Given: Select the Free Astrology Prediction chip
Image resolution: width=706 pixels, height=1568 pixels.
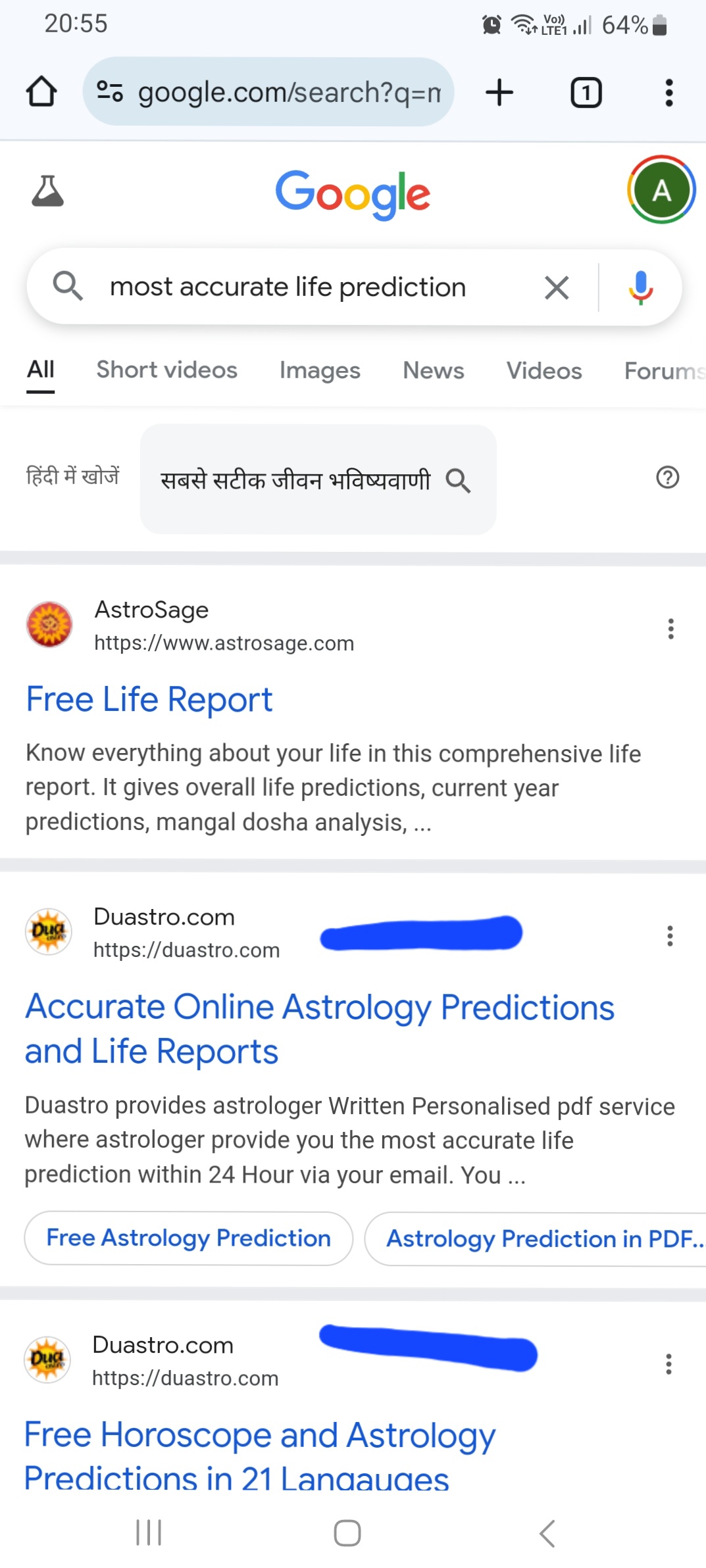Looking at the screenshot, I should (x=188, y=1238).
